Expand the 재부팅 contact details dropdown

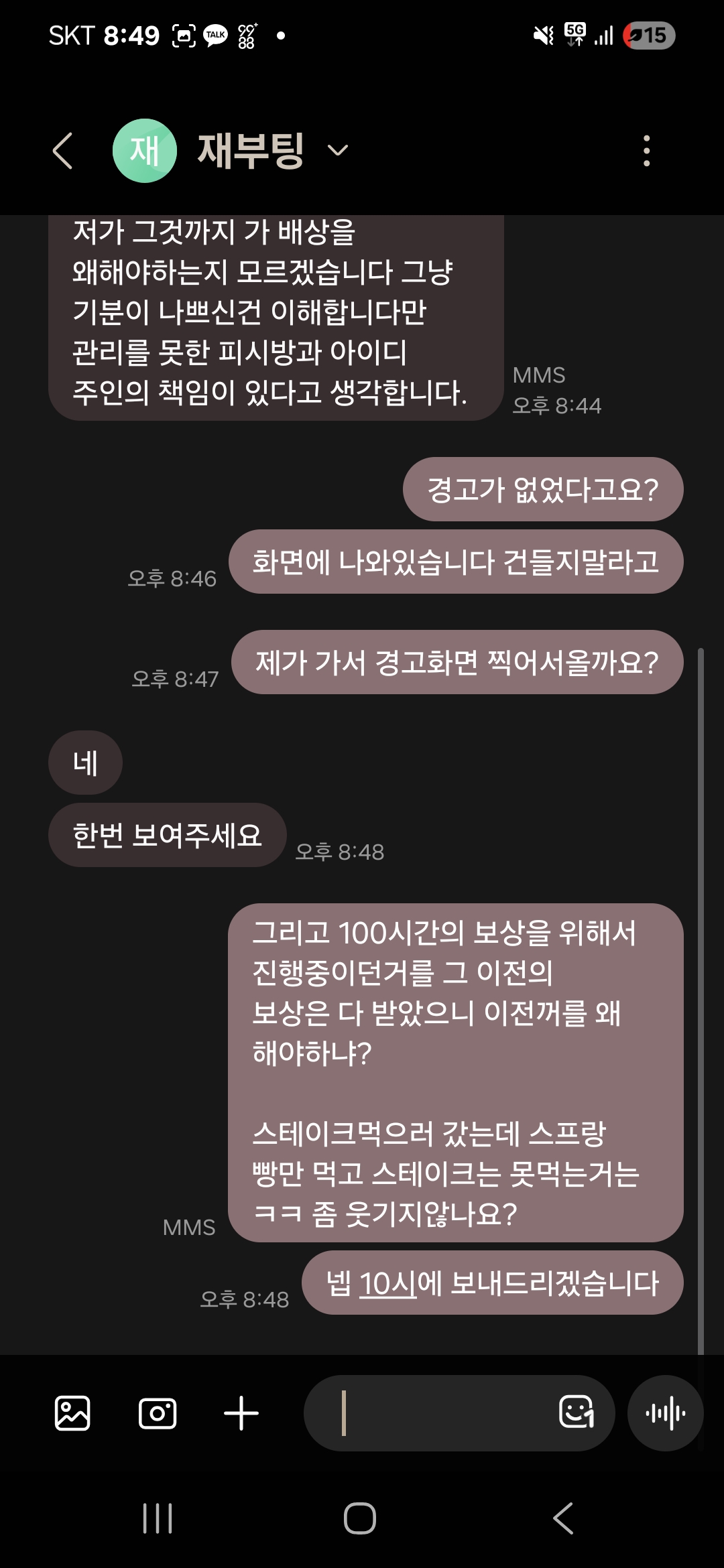[x=338, y=151]
